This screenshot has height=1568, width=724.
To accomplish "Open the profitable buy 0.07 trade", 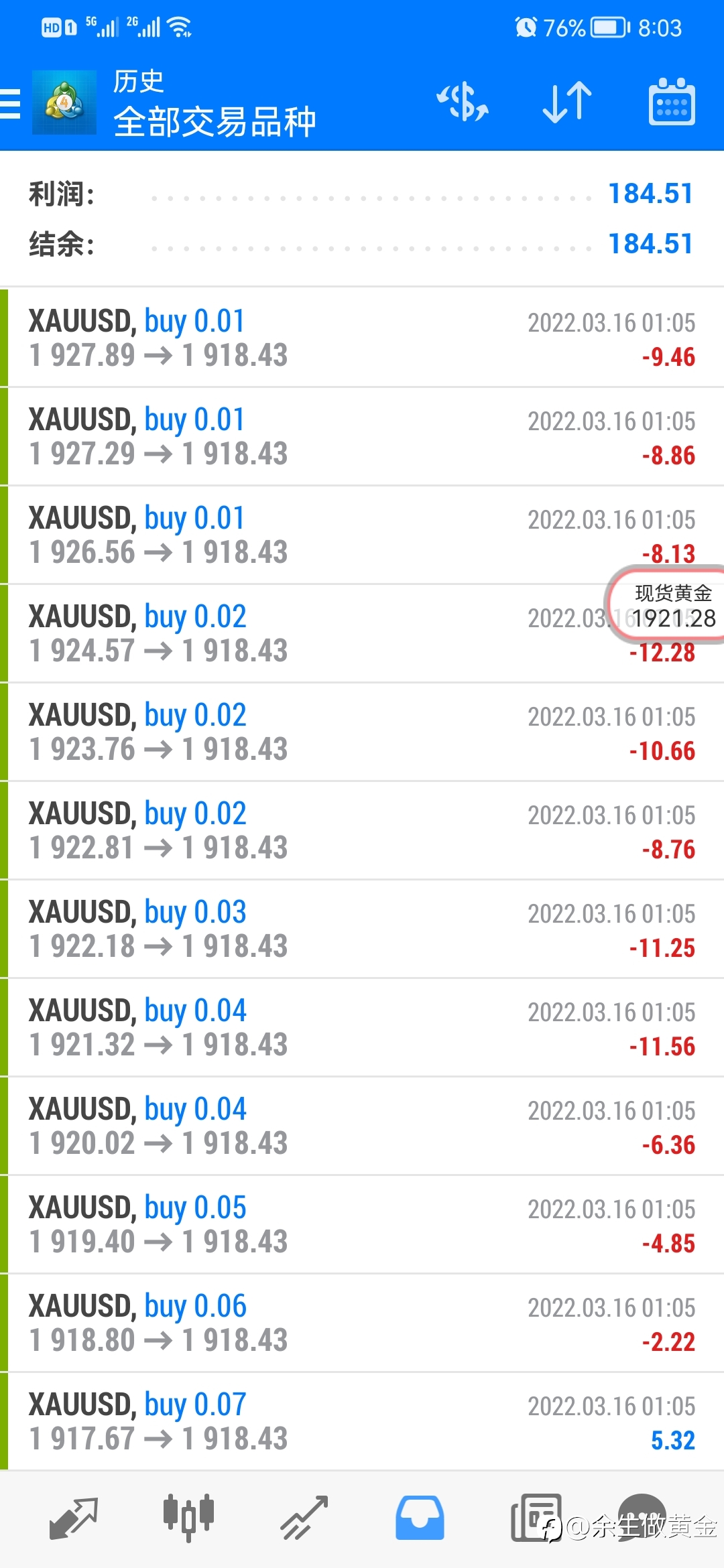I will click(x=362, y=1421).
